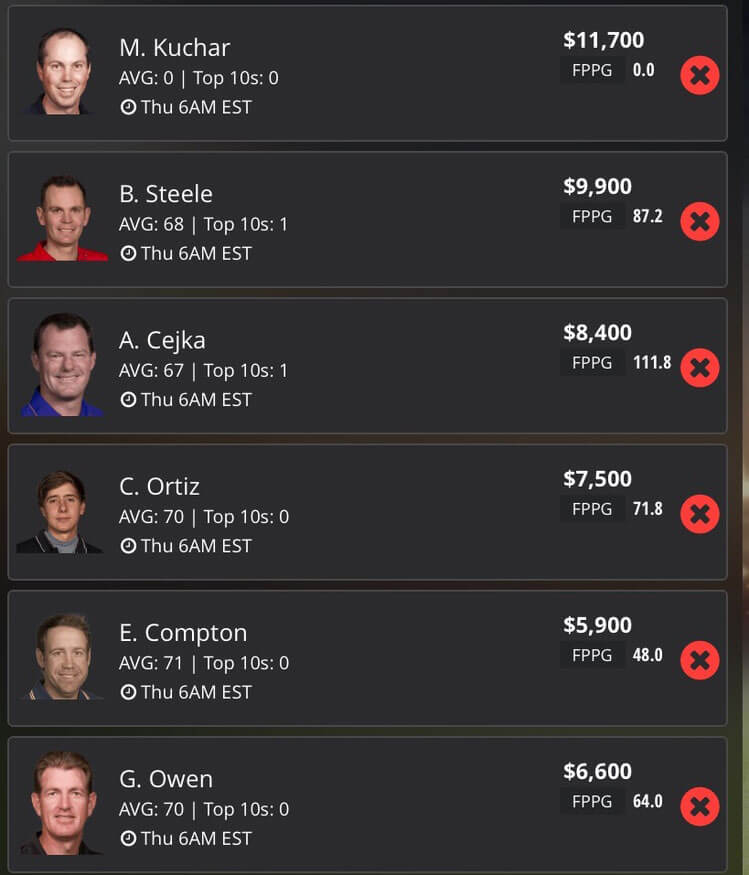Remove G. Owen from the lineup
Viewport: 749px width, 875px height.
[x=699, y=806]
